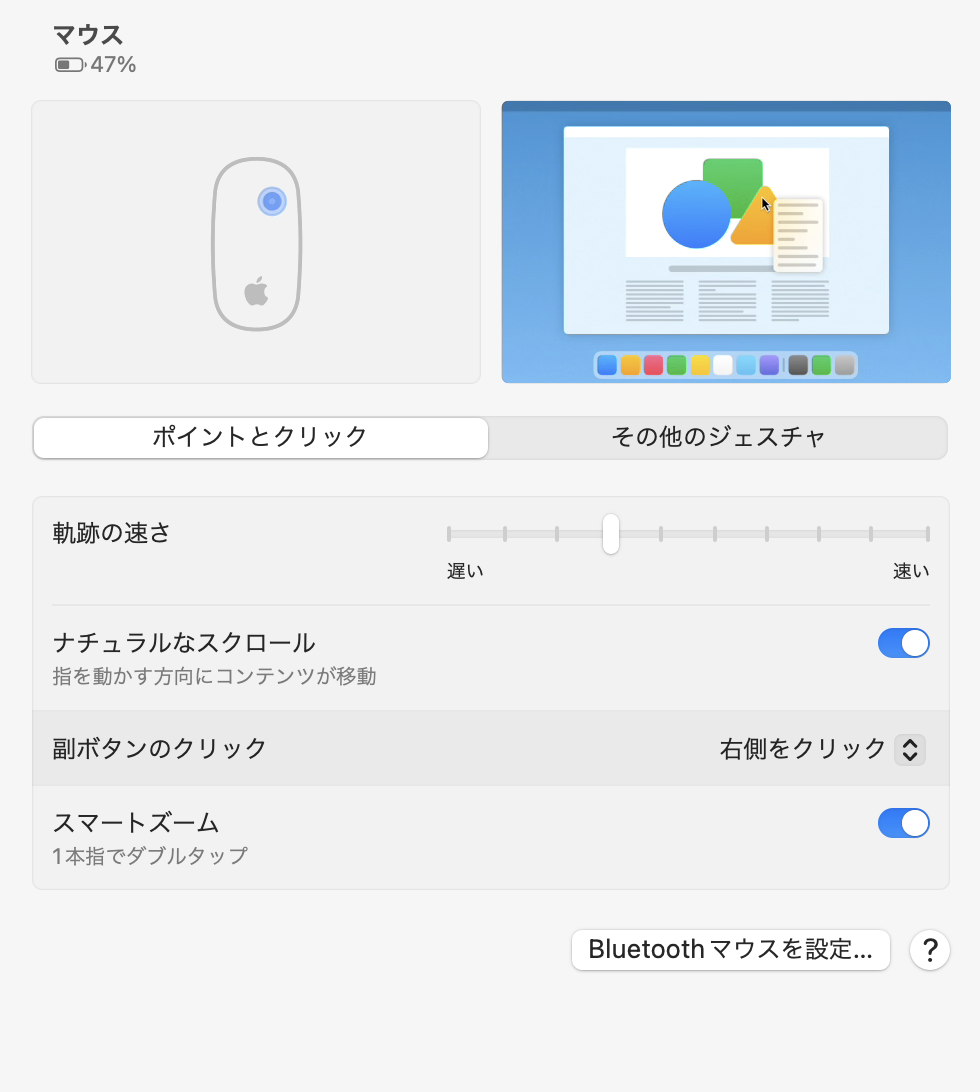This screenshot has height=1092, width=980.
Task: Switch to the その他のジェスチャ tab
Action: 718,437
